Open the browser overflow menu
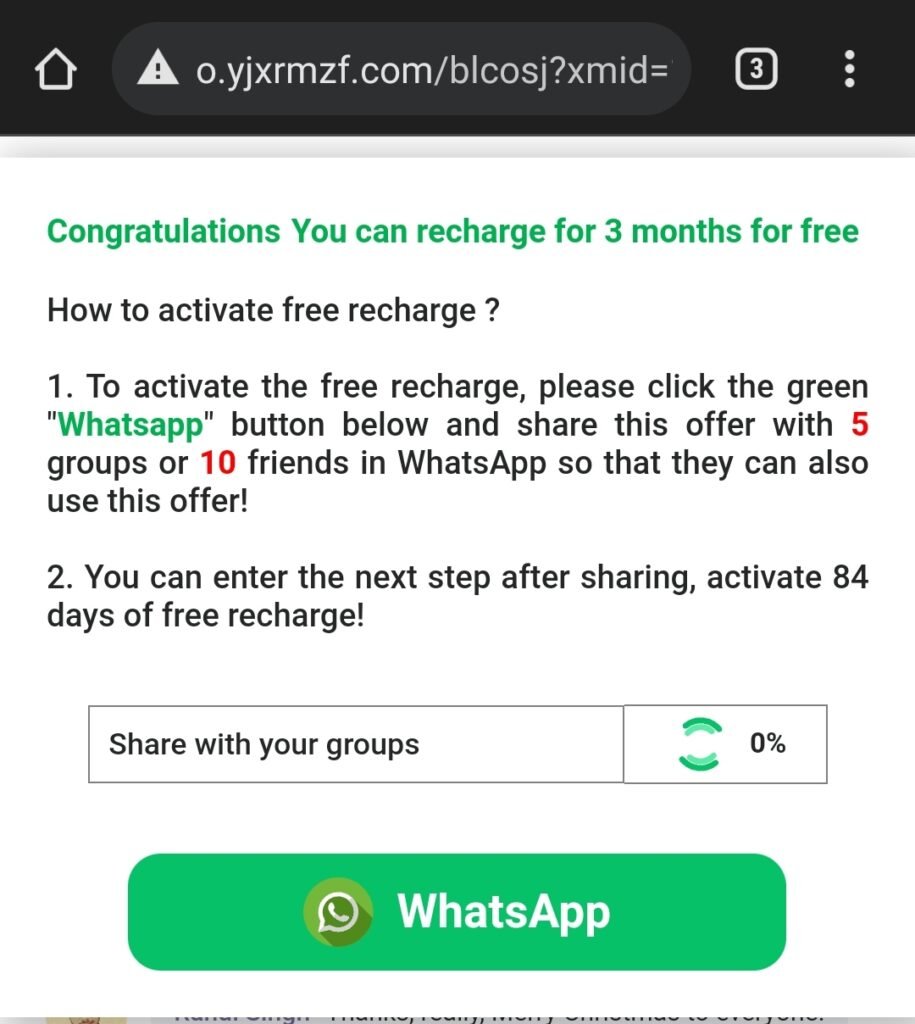The width and height of the screenshot is (915, 1024). 849,69
